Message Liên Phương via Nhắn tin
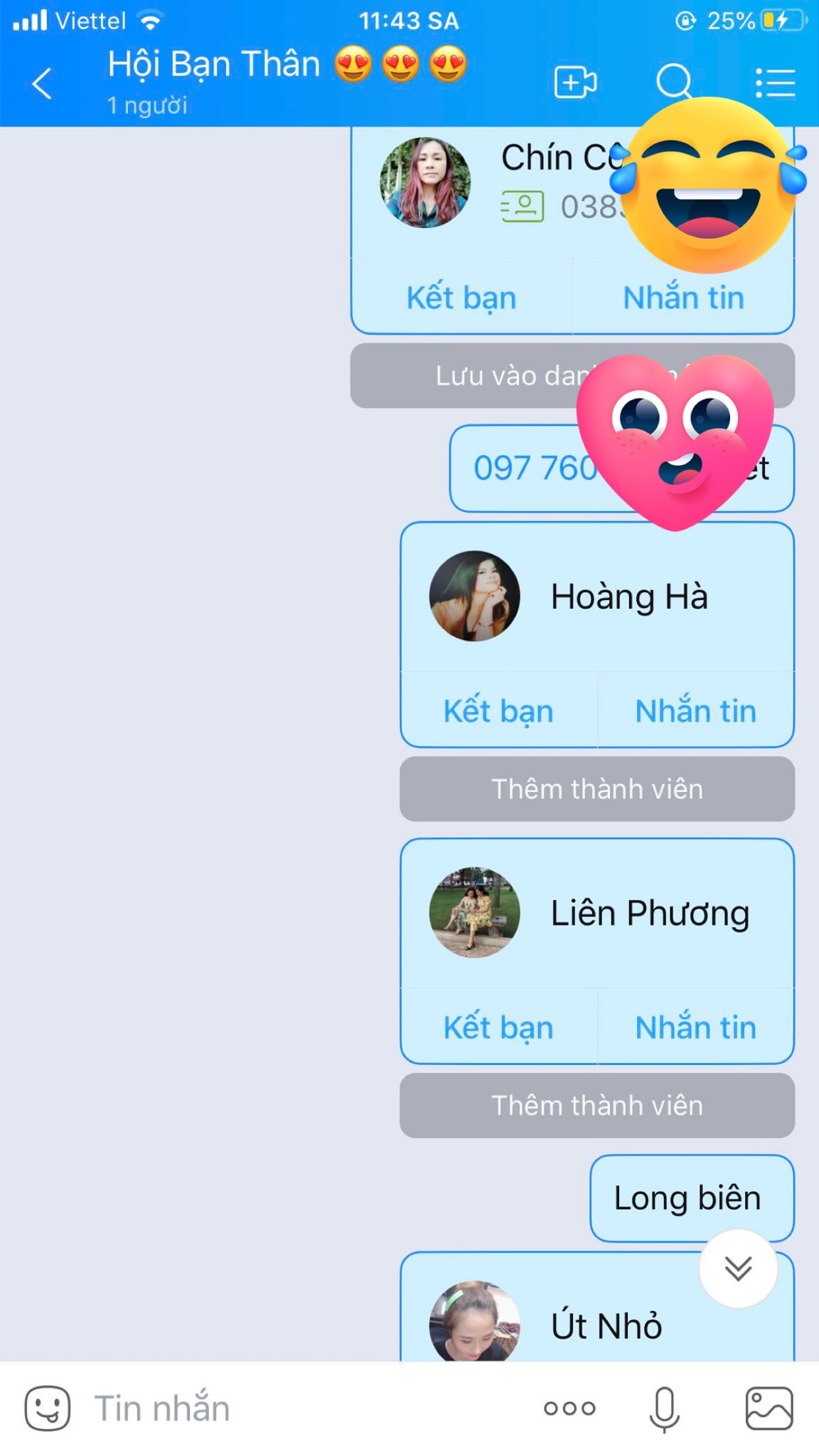The height and width of the screenshot is (1456, 819). click(x=695, y=1027)
